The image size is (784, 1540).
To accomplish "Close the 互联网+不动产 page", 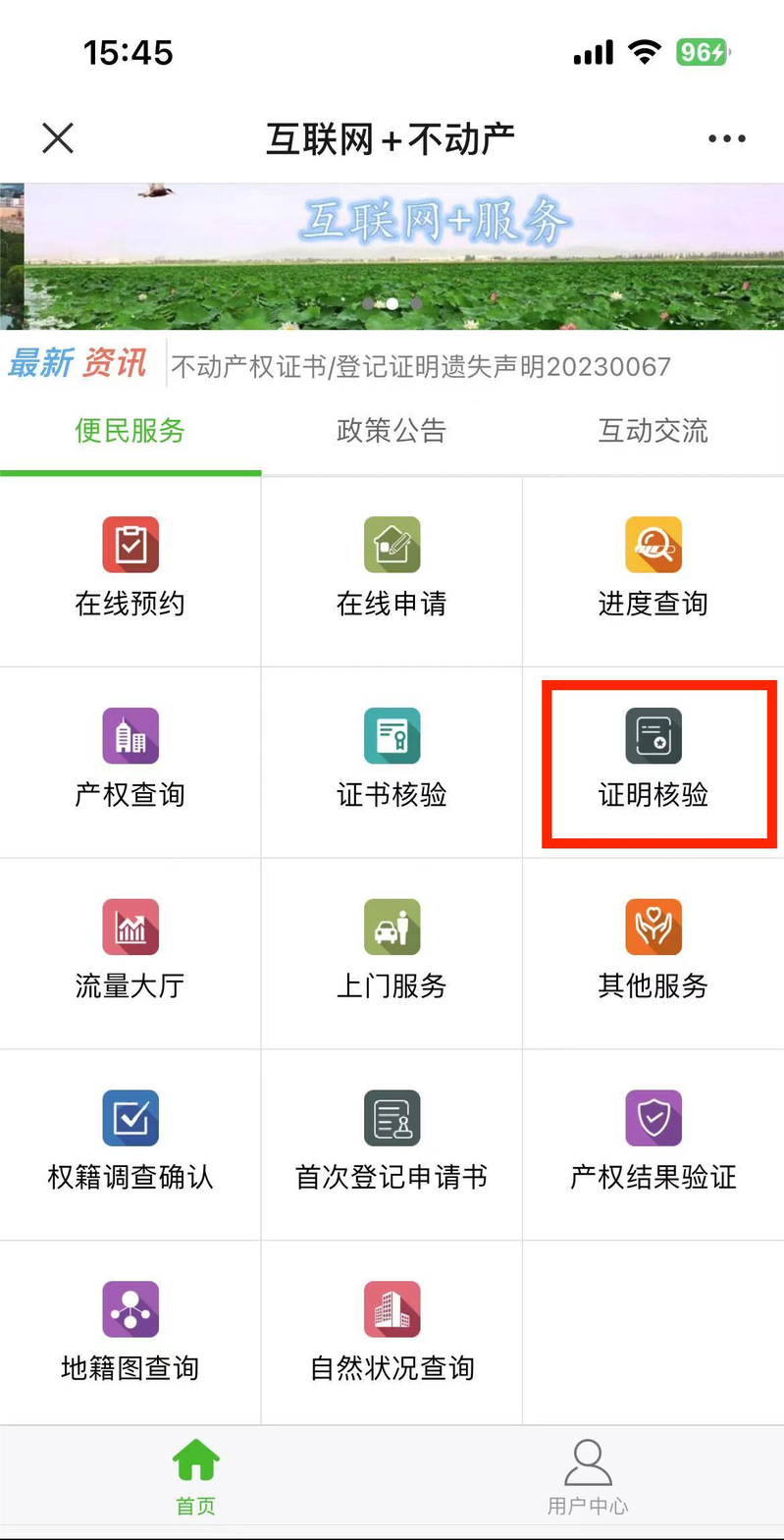I will (58, 138).
